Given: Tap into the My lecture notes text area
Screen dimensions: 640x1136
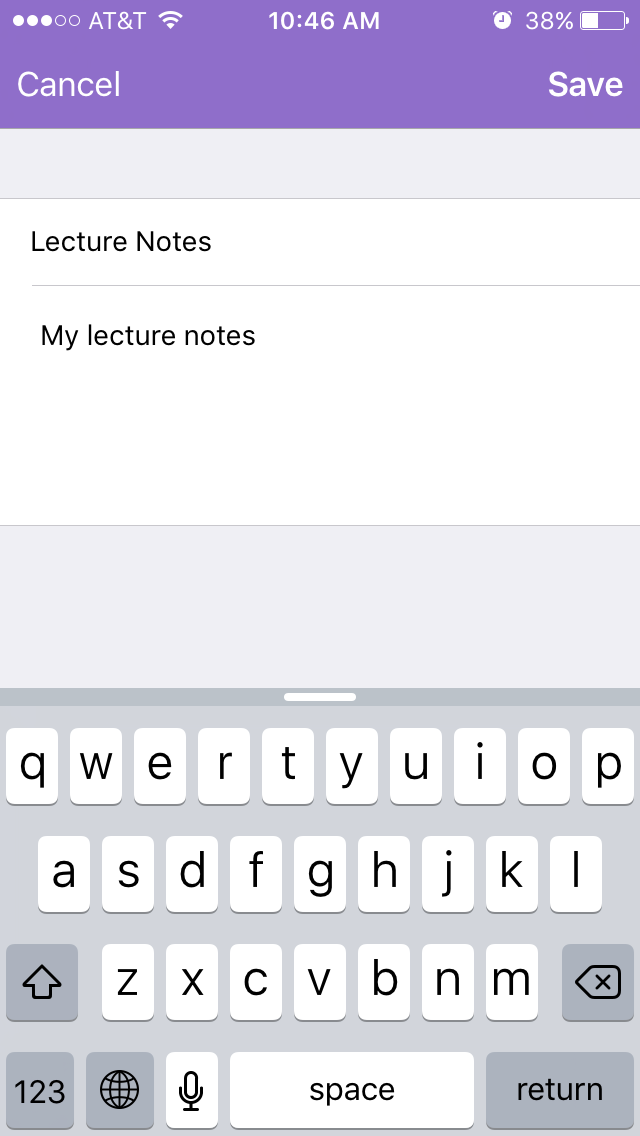Looking at the screenshot, I should click(x=320, y=405).
